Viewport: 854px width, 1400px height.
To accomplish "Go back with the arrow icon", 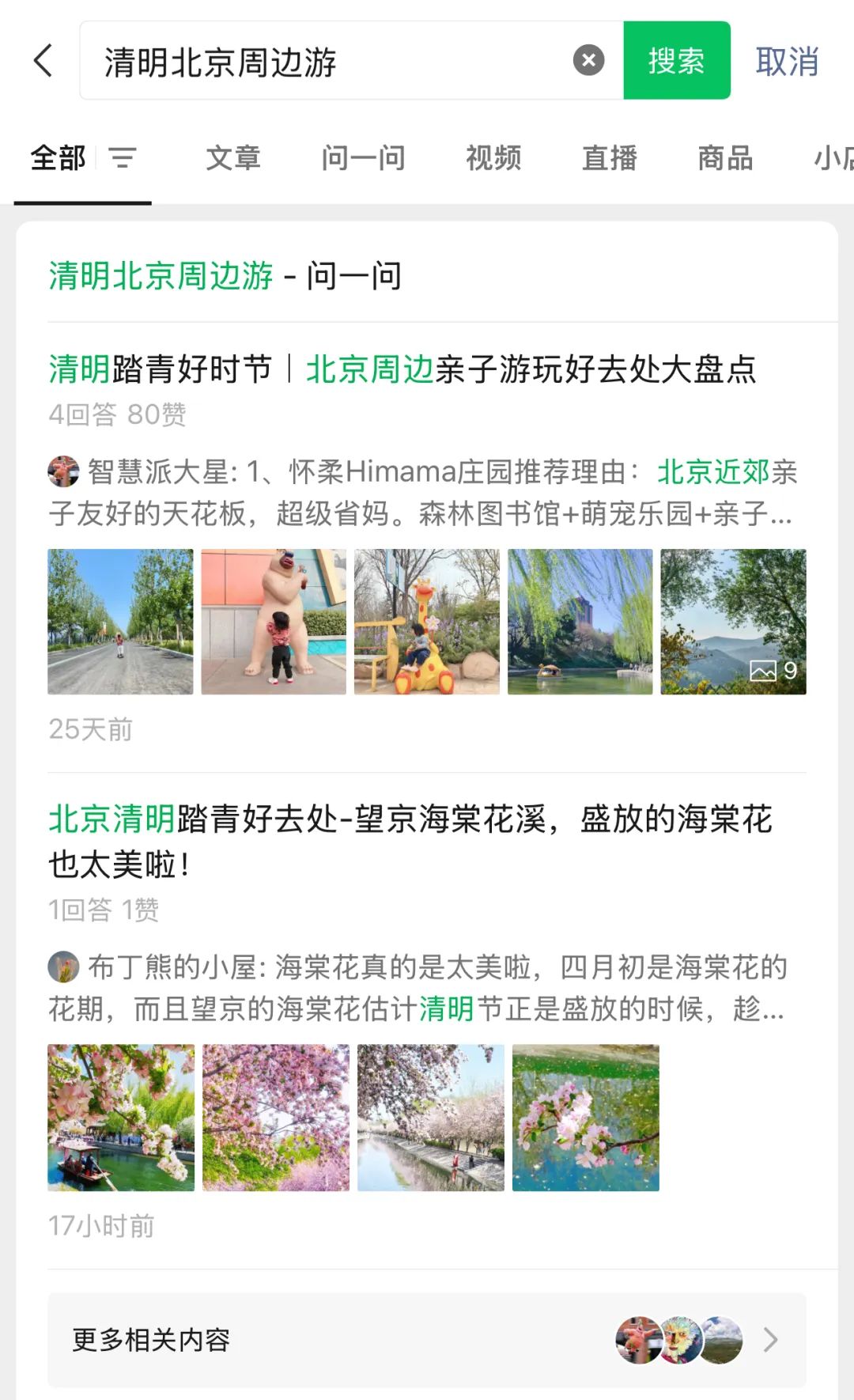I will (x=44, y=61).
